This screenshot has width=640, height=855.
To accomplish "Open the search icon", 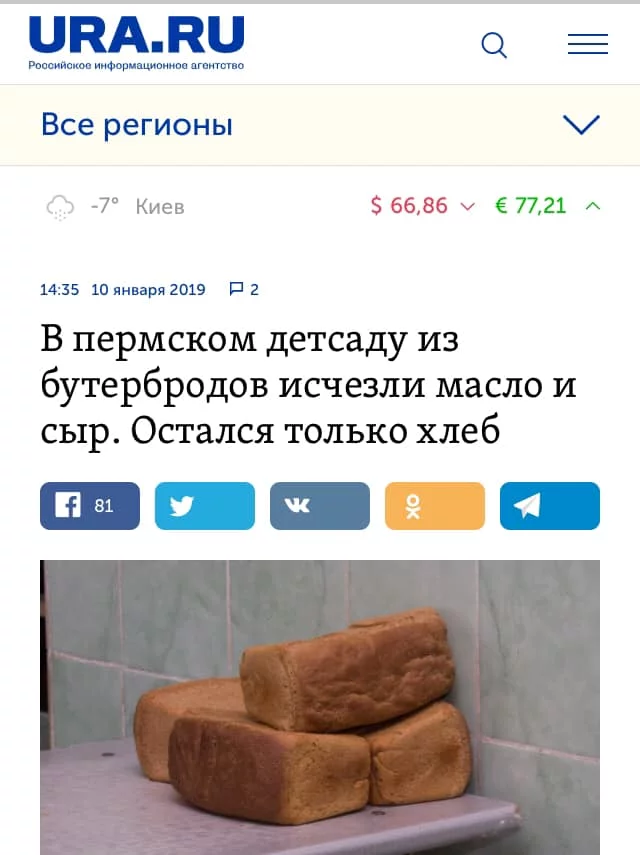I will coord(494,45).
